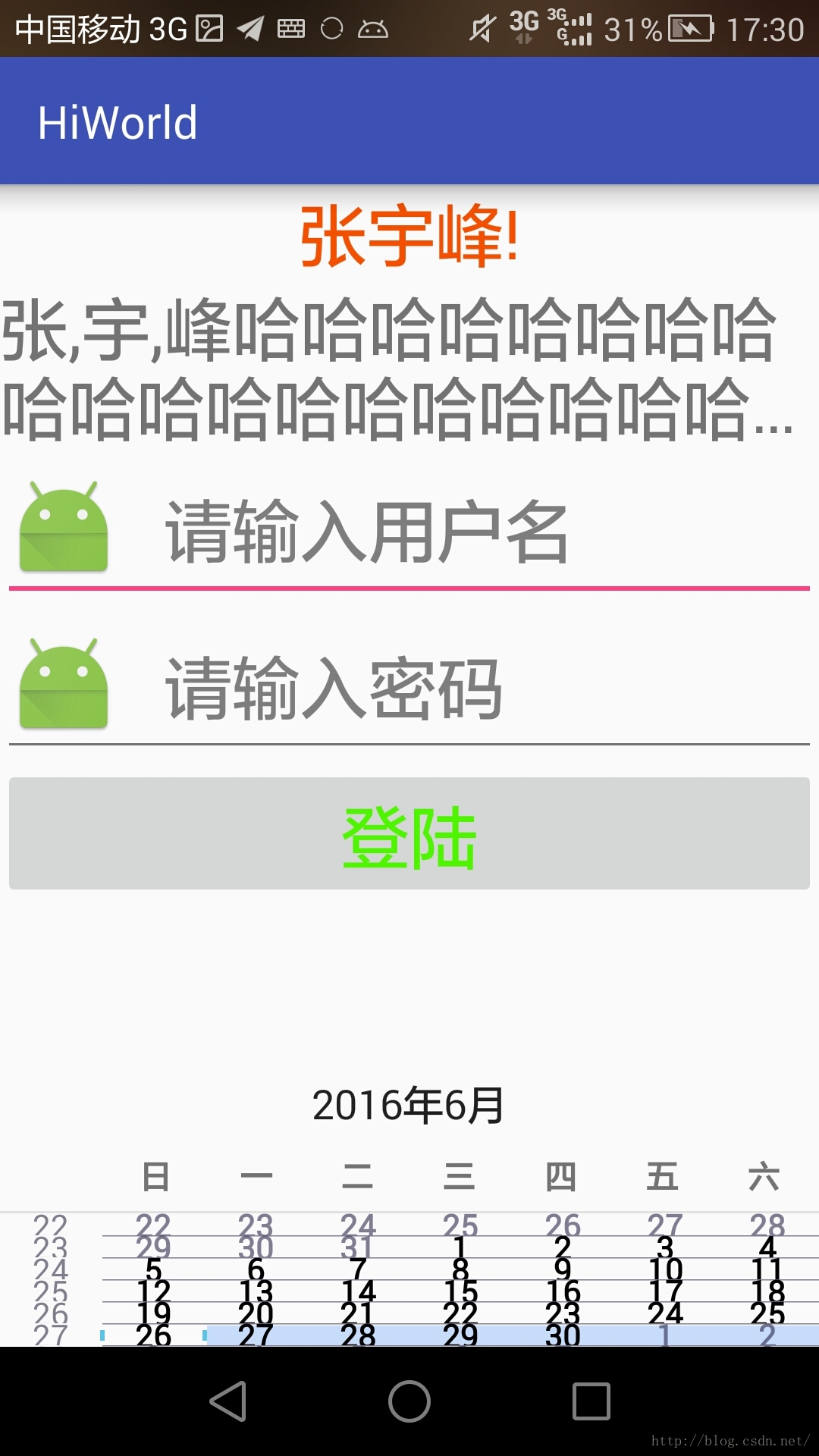Tap the 请输入密码 password field

[x=455, y=689]
